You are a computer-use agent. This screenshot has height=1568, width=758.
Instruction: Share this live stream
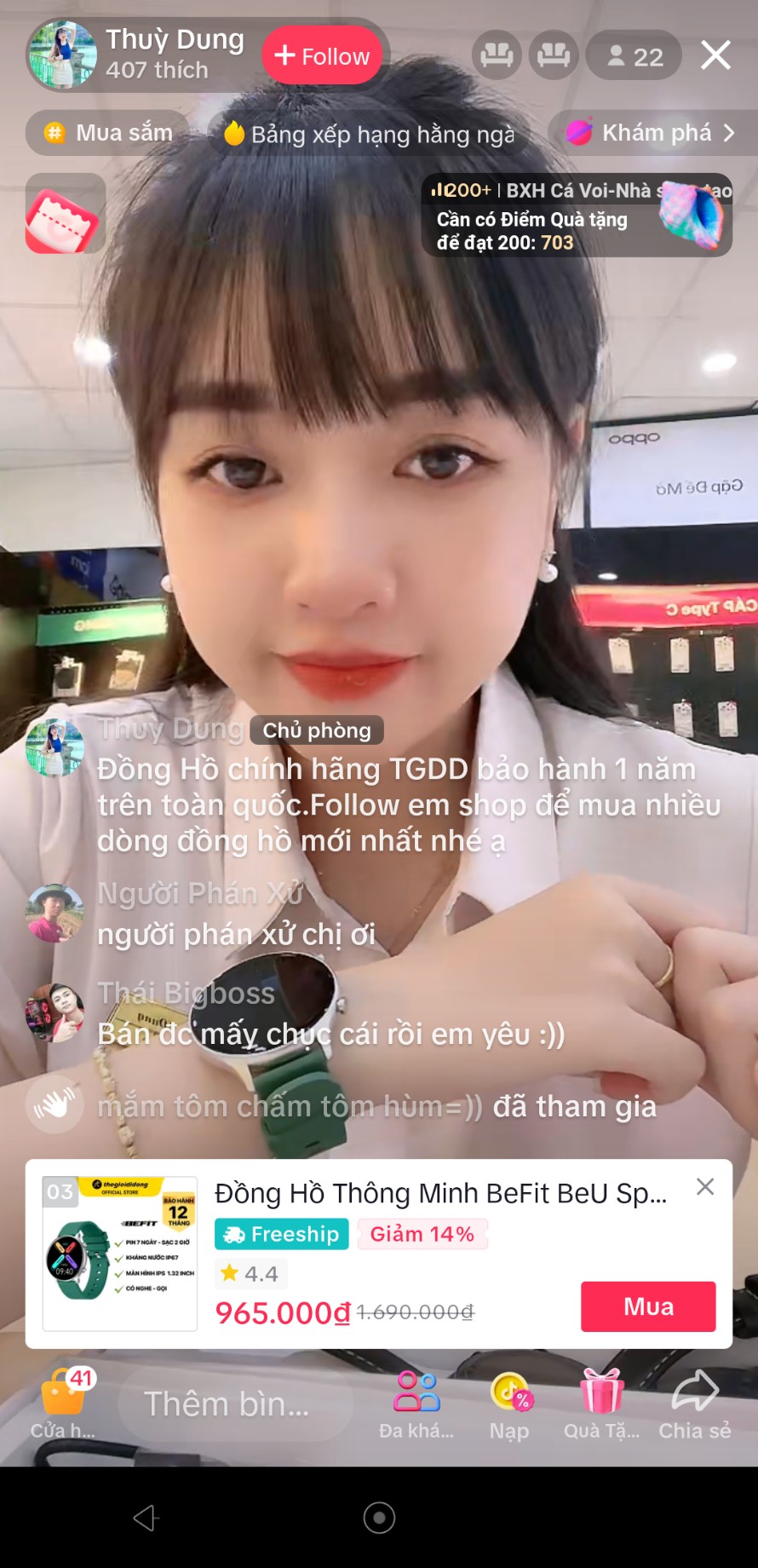tap(695, 1404)
